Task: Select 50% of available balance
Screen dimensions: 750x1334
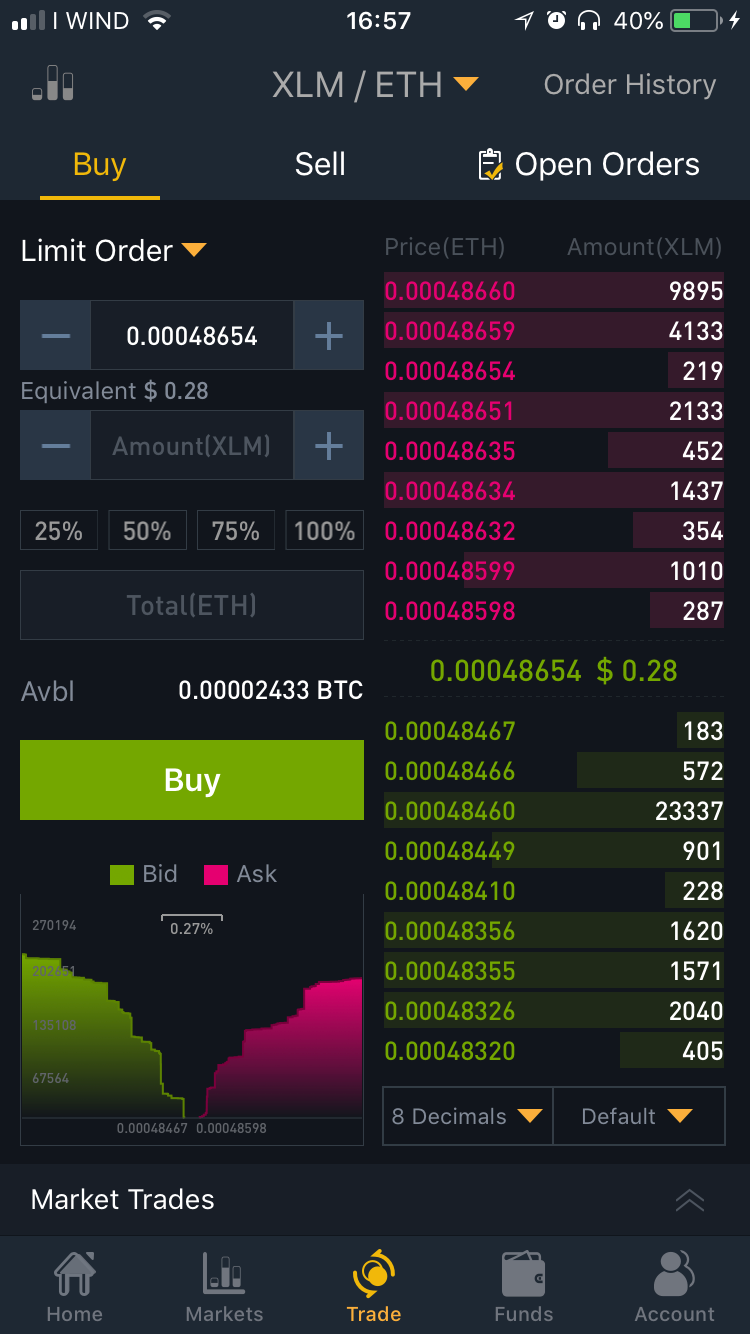Action: [x=147, y=530]
